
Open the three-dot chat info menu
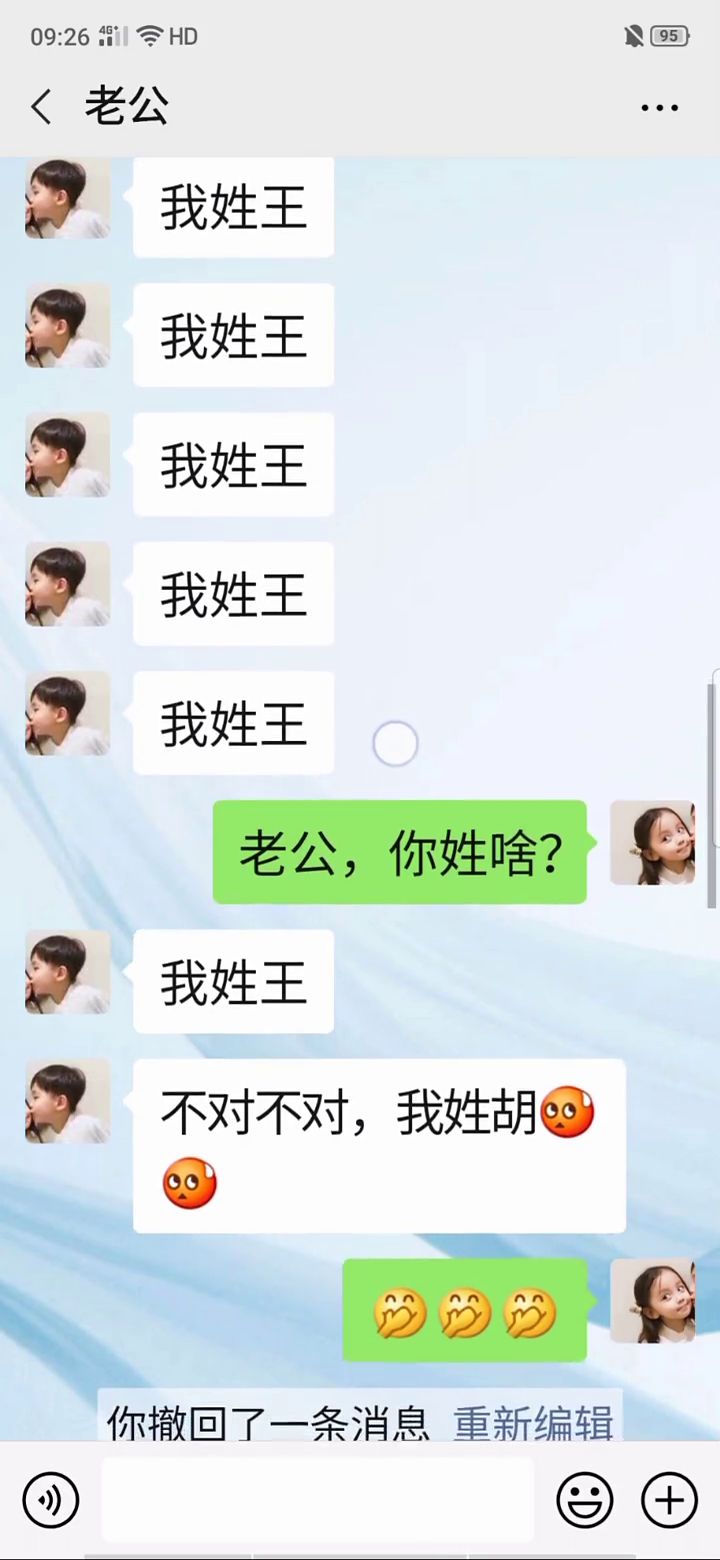pos(660,107)
